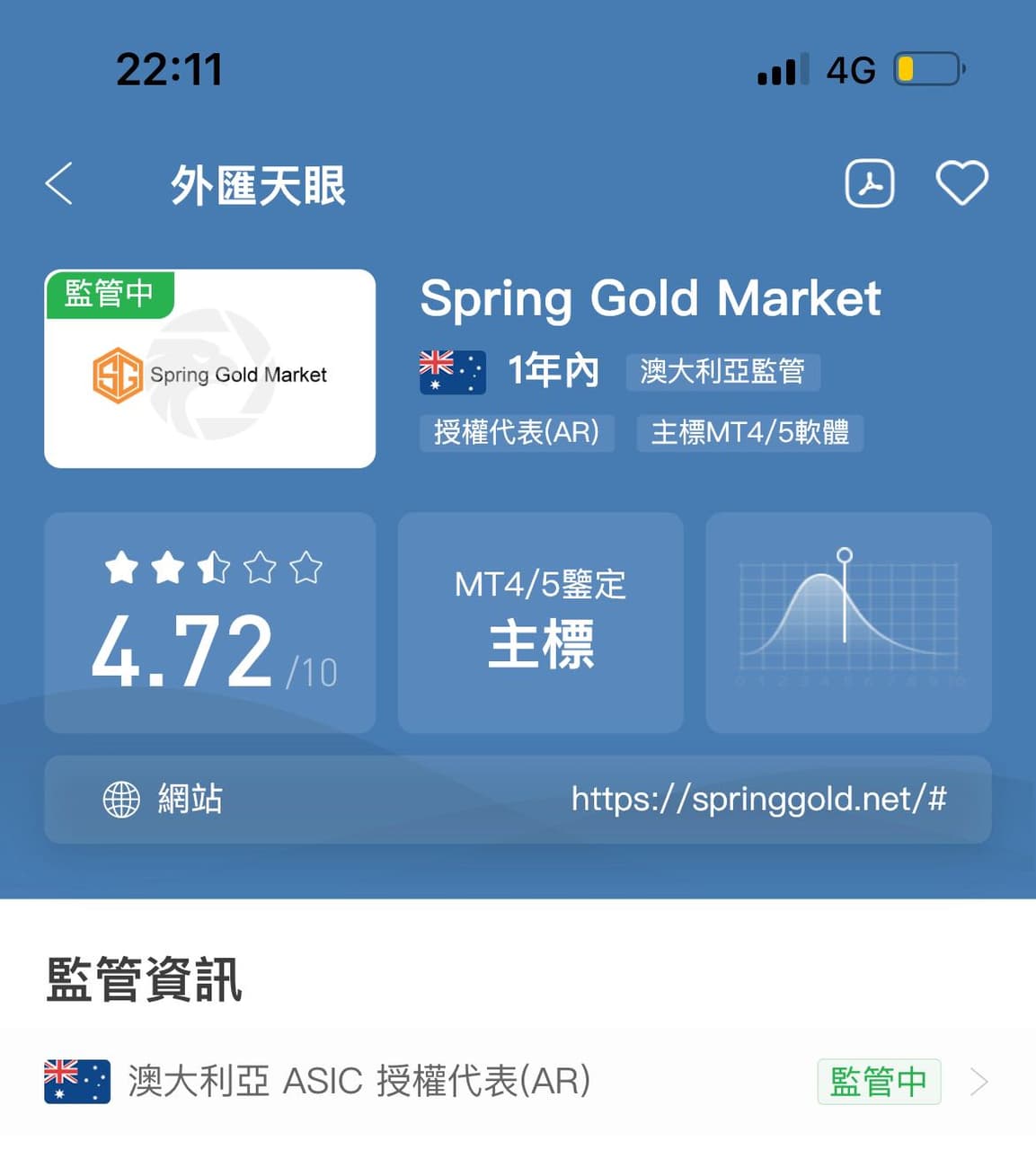The height and width of the screenshot is (1150, 1036).
Task: Open the 澳大利亞監管 tag details
Action: 722,371
